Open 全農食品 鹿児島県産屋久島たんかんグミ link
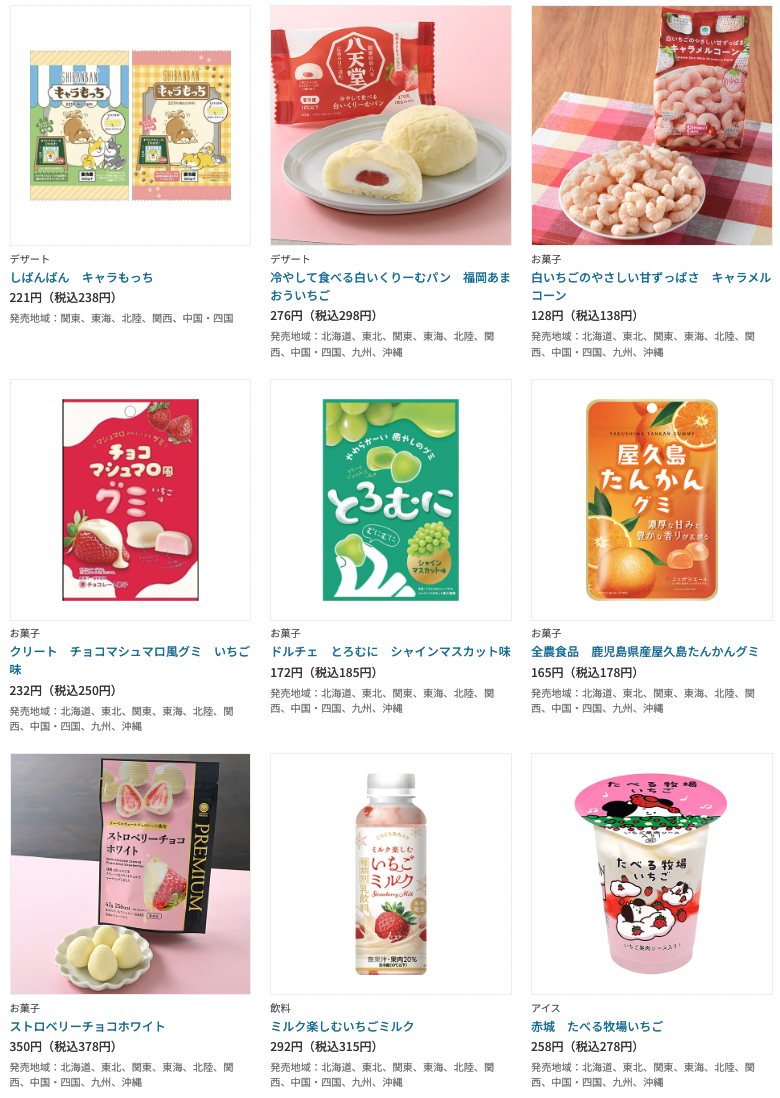 tap(644, 651)
